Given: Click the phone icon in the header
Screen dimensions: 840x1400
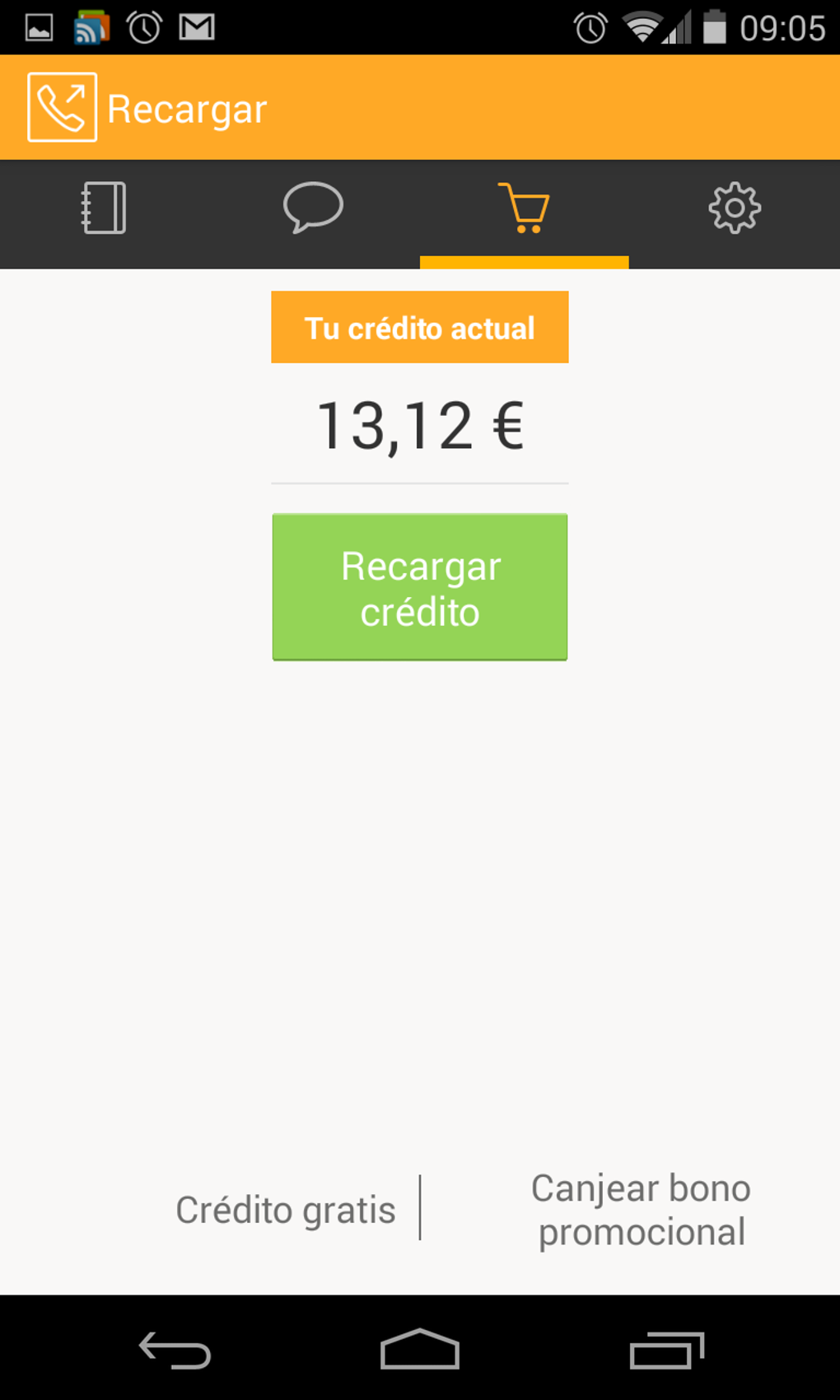Looking at the screenshot, I should click(x=62, y=105).
